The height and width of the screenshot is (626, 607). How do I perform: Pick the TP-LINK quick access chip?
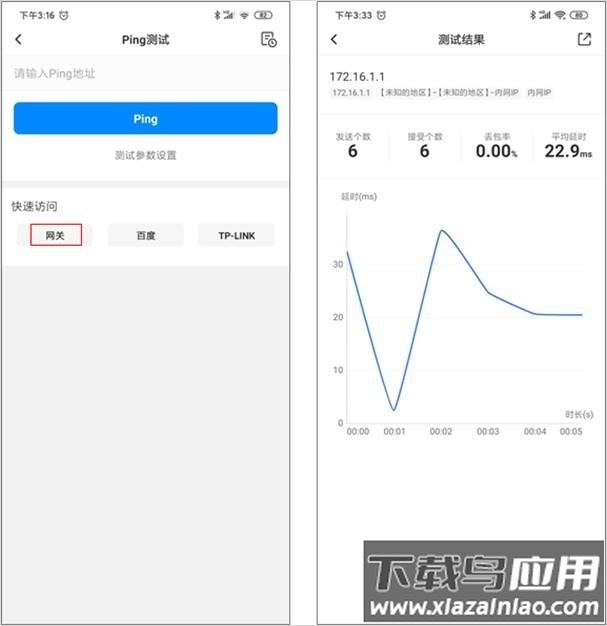point(236,236)
